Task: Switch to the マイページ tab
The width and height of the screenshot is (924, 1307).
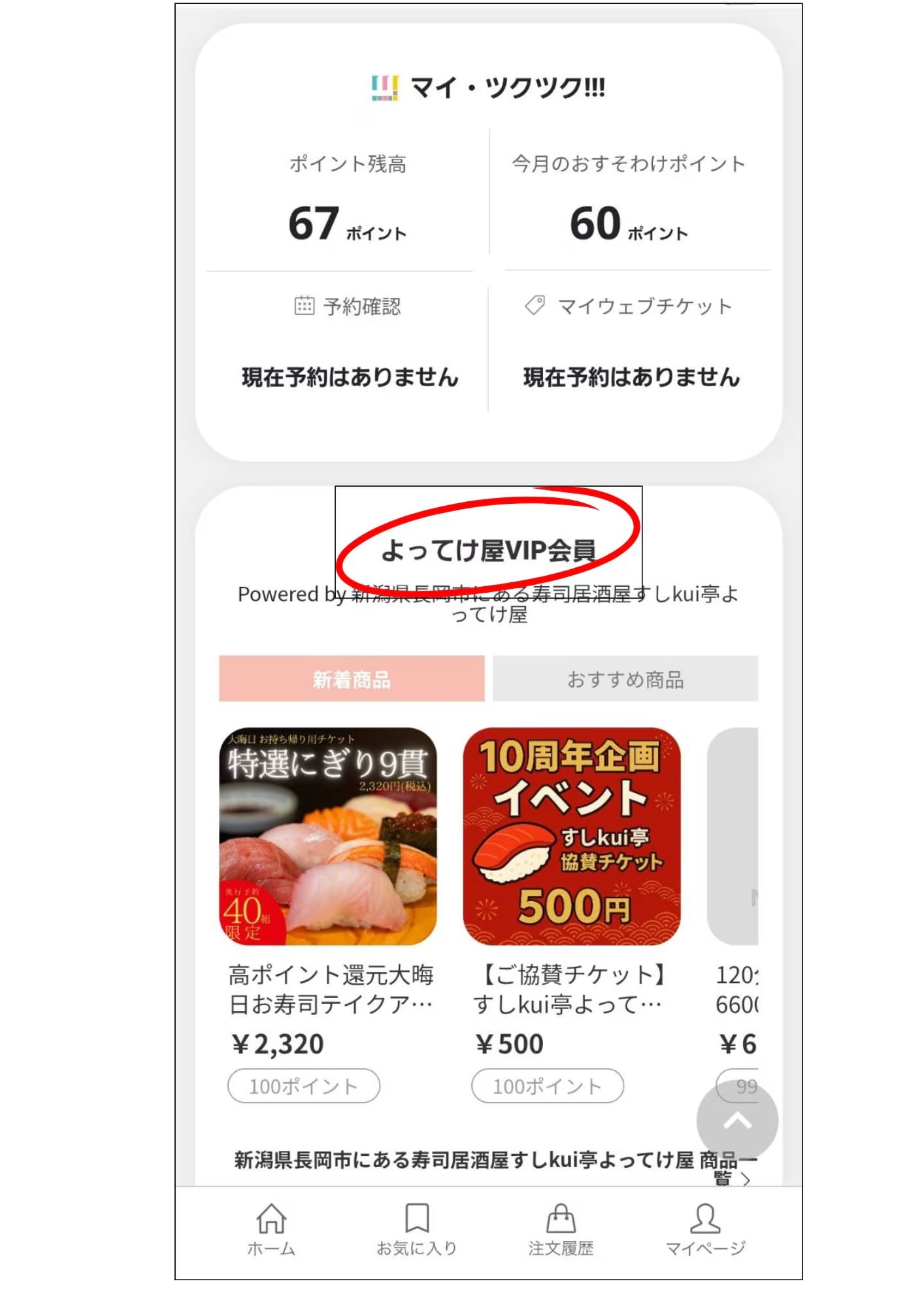Action: click(x=705, y=1230)
